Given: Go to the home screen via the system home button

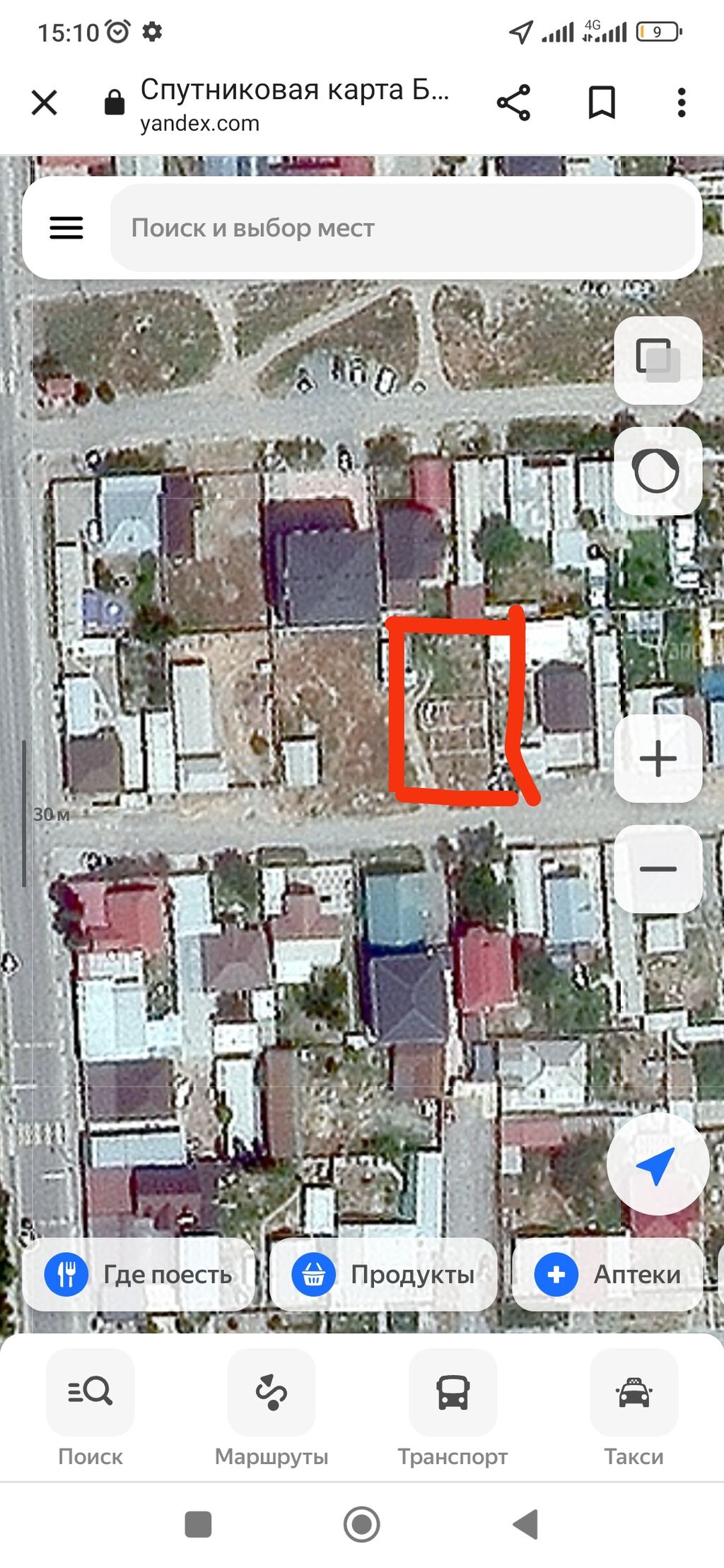Looking at the screenshot, I should click(x=362, y=1524).
